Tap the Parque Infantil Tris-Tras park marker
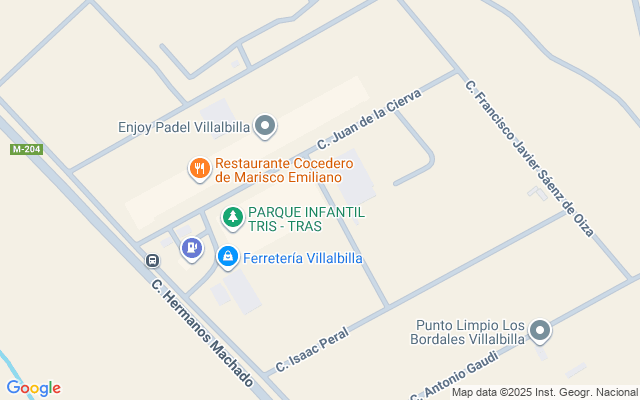This screenshot has width=640, height=400. (x=232, y=217)
